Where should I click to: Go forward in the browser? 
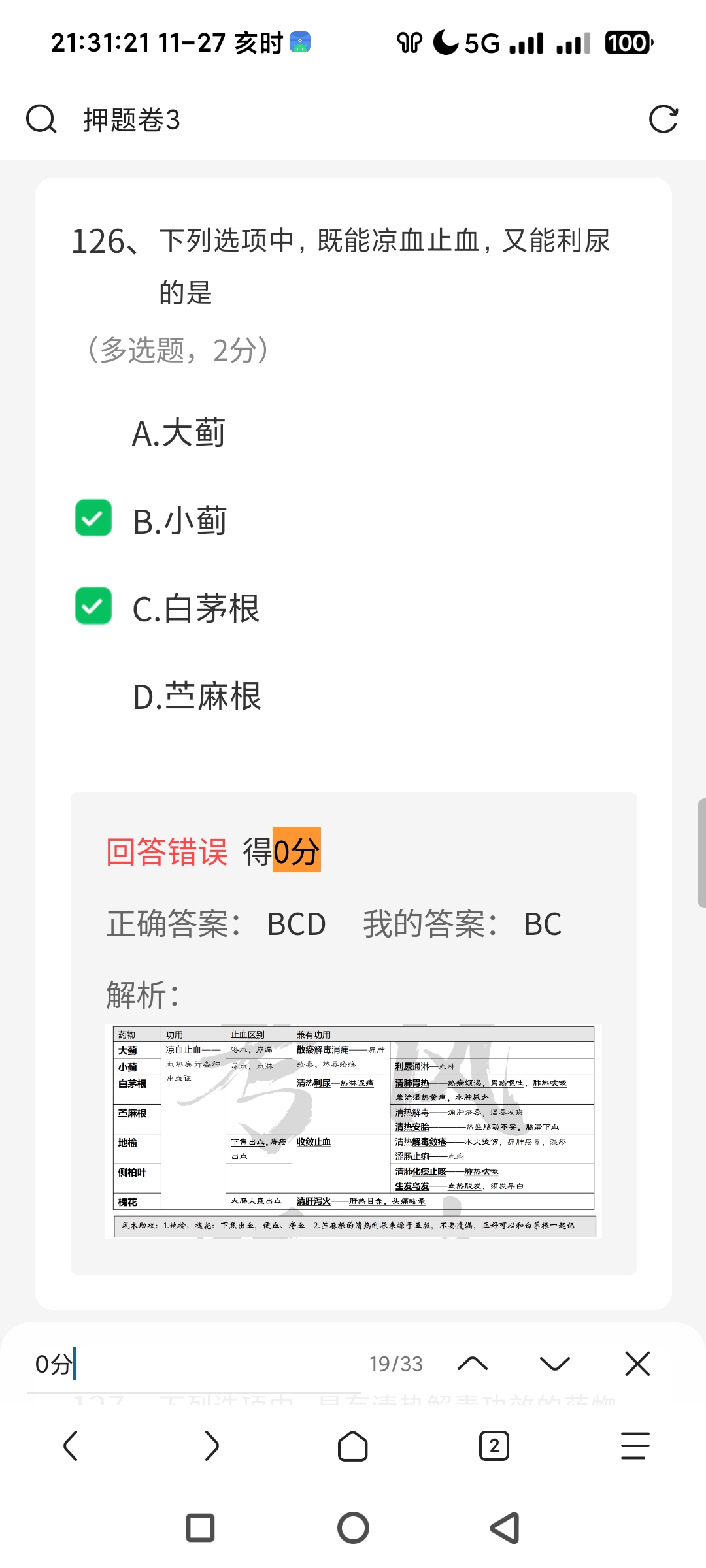pyautogui.click(x=212, y=1446)
